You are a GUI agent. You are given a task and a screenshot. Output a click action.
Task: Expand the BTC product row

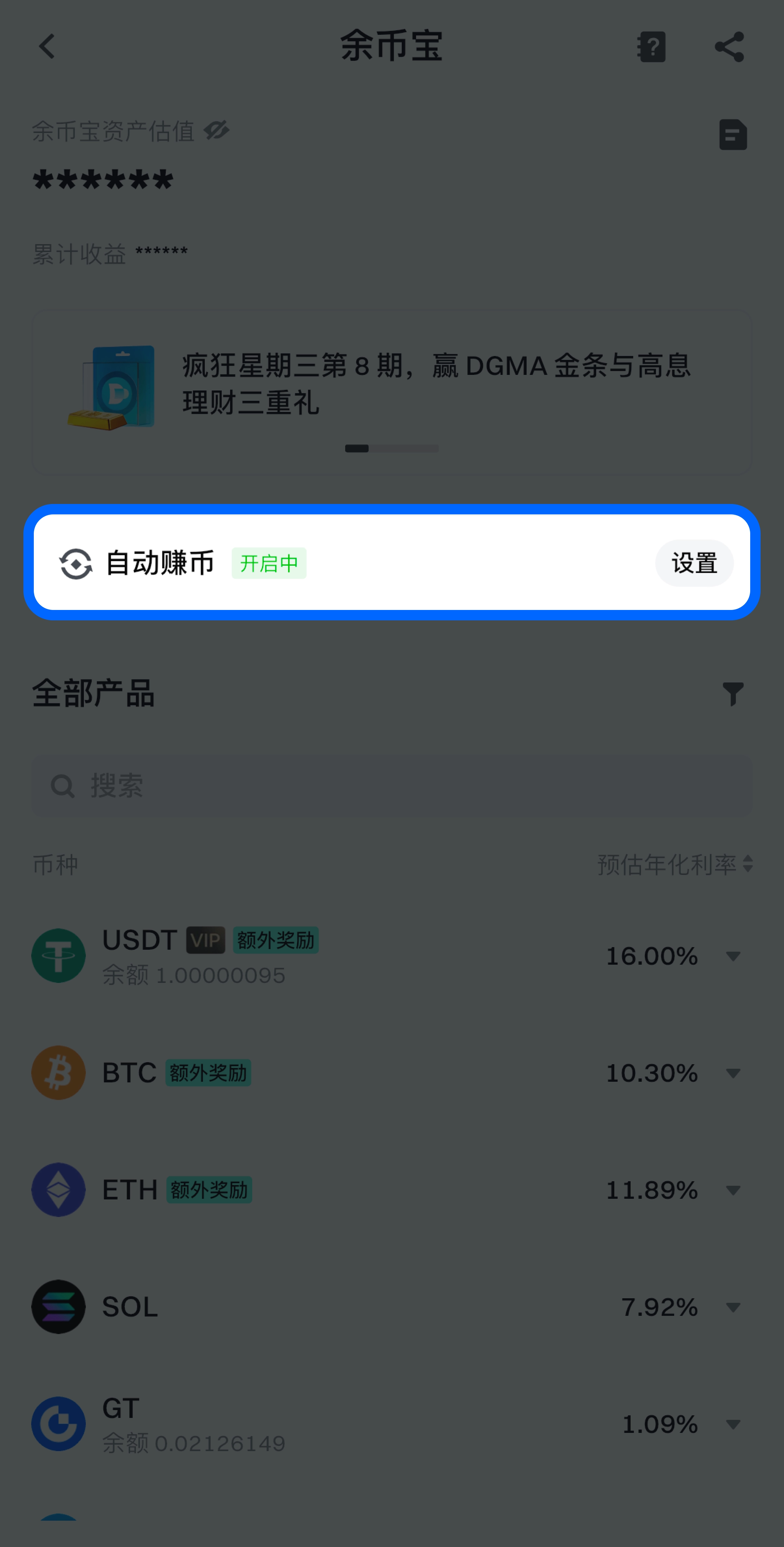[733, 1073]
